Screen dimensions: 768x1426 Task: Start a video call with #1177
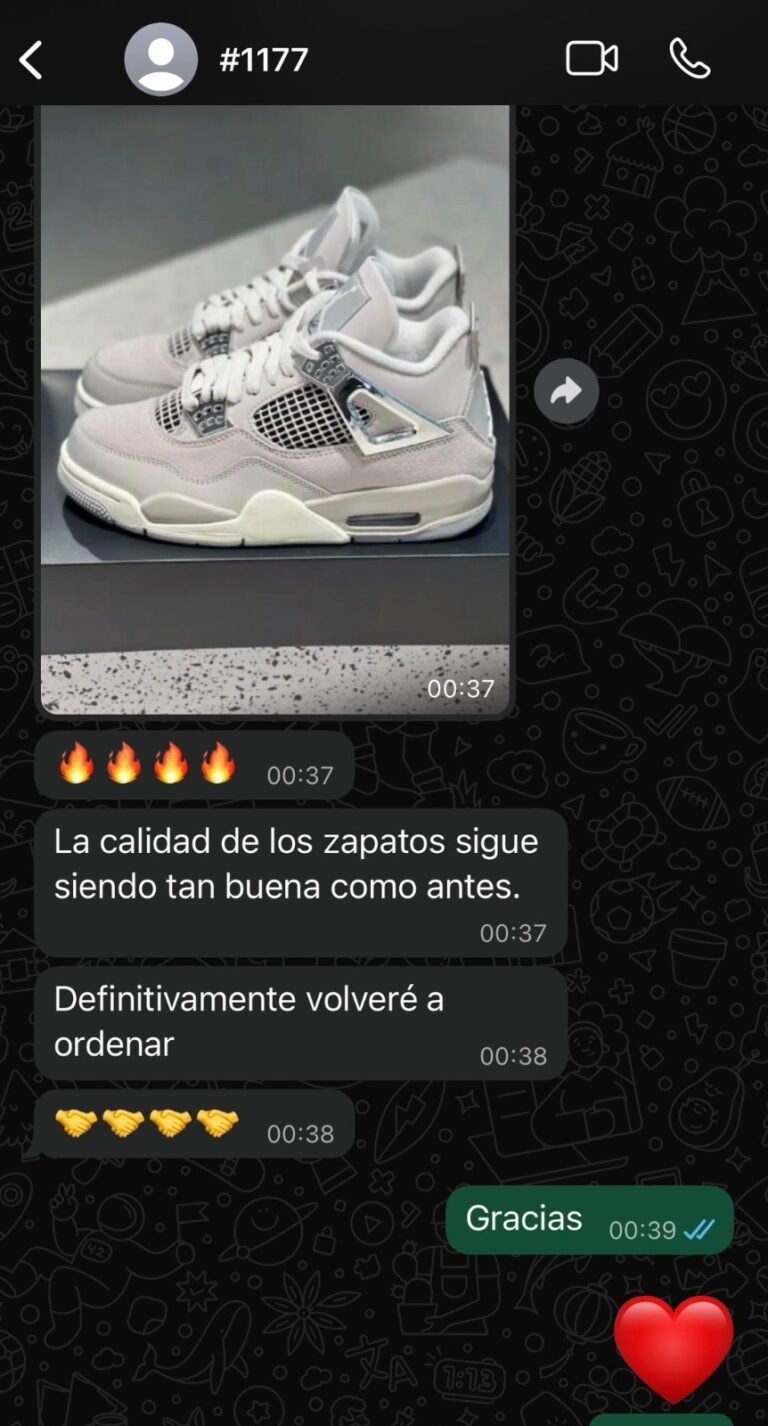(x=591, y=59)
